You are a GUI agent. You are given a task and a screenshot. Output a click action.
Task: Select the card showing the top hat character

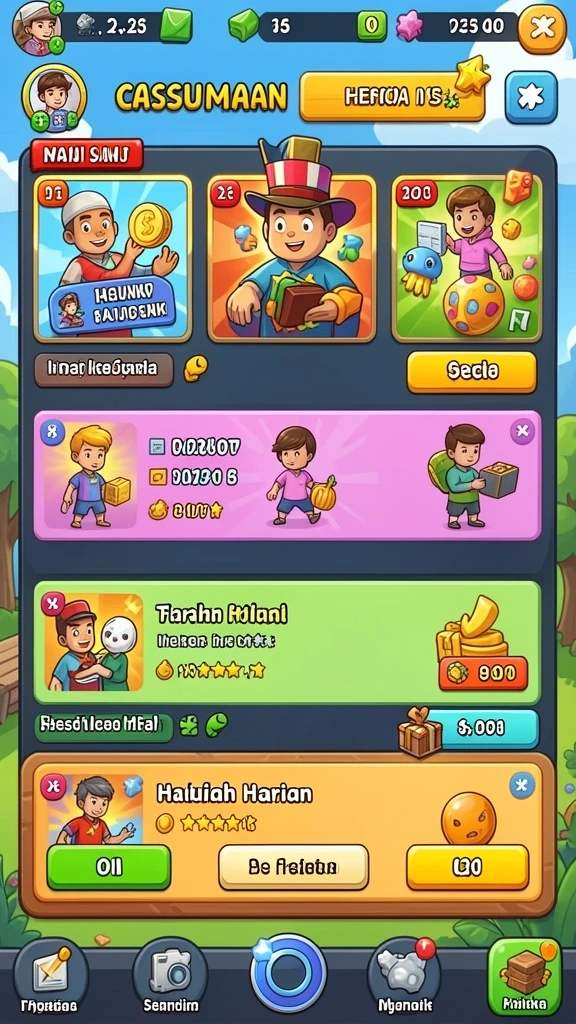pos(292,257)
